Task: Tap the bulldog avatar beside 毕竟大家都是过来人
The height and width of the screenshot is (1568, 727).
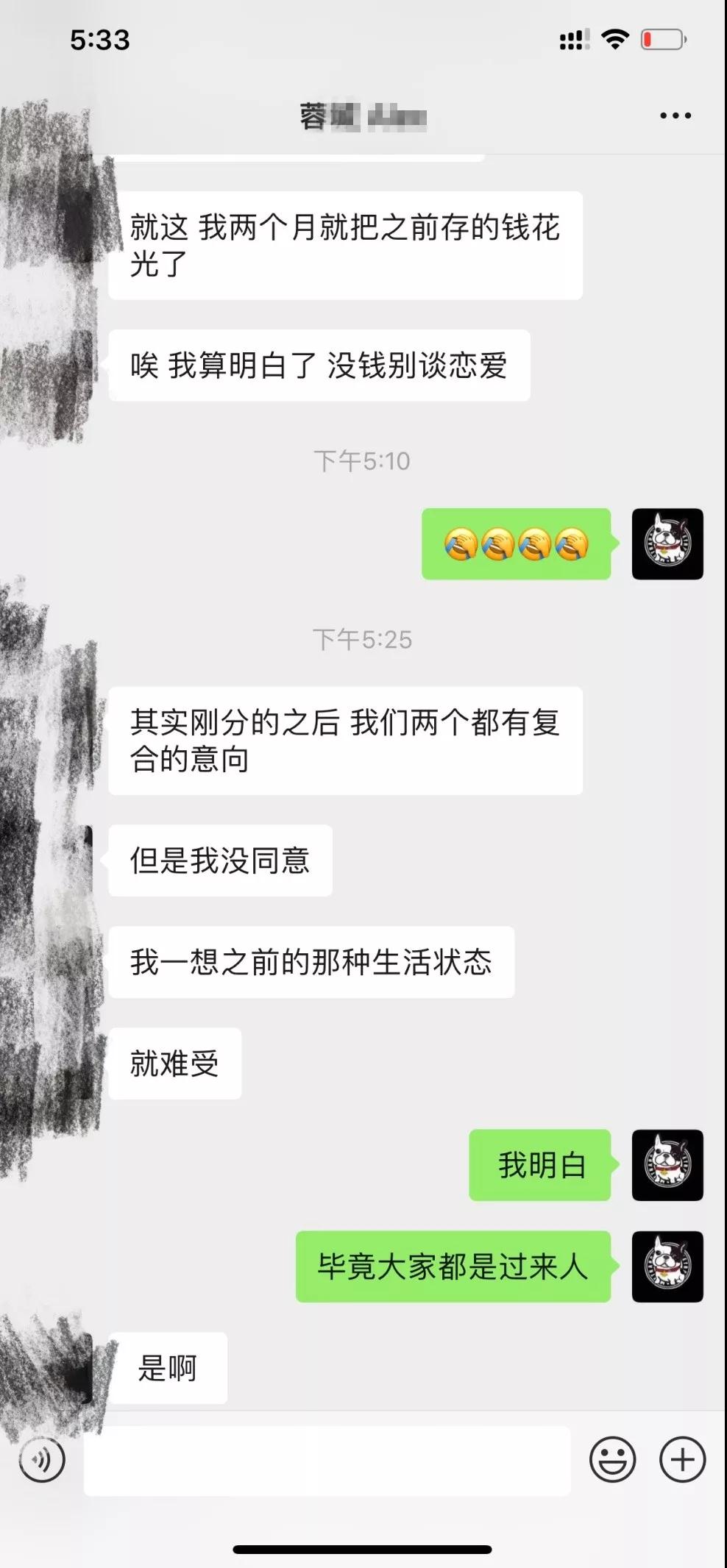Action: [x=667, y=1266]
